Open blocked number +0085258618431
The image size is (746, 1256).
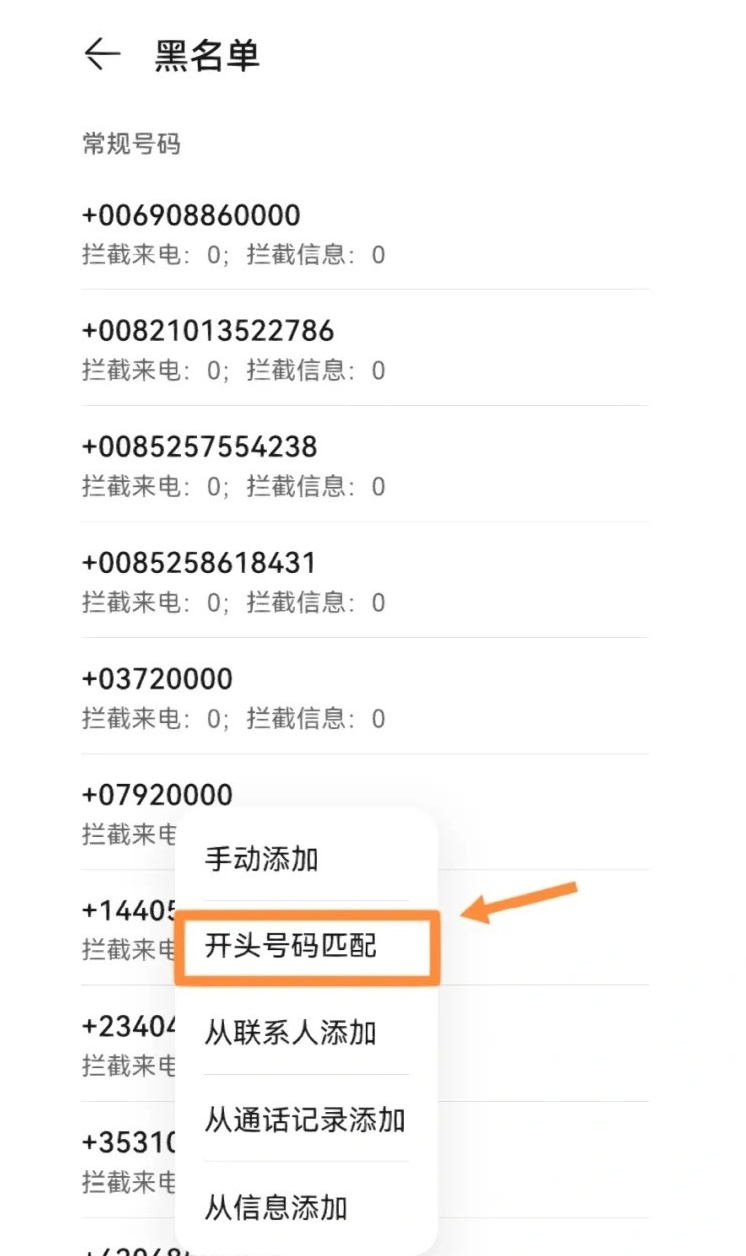tap(364, 581)
